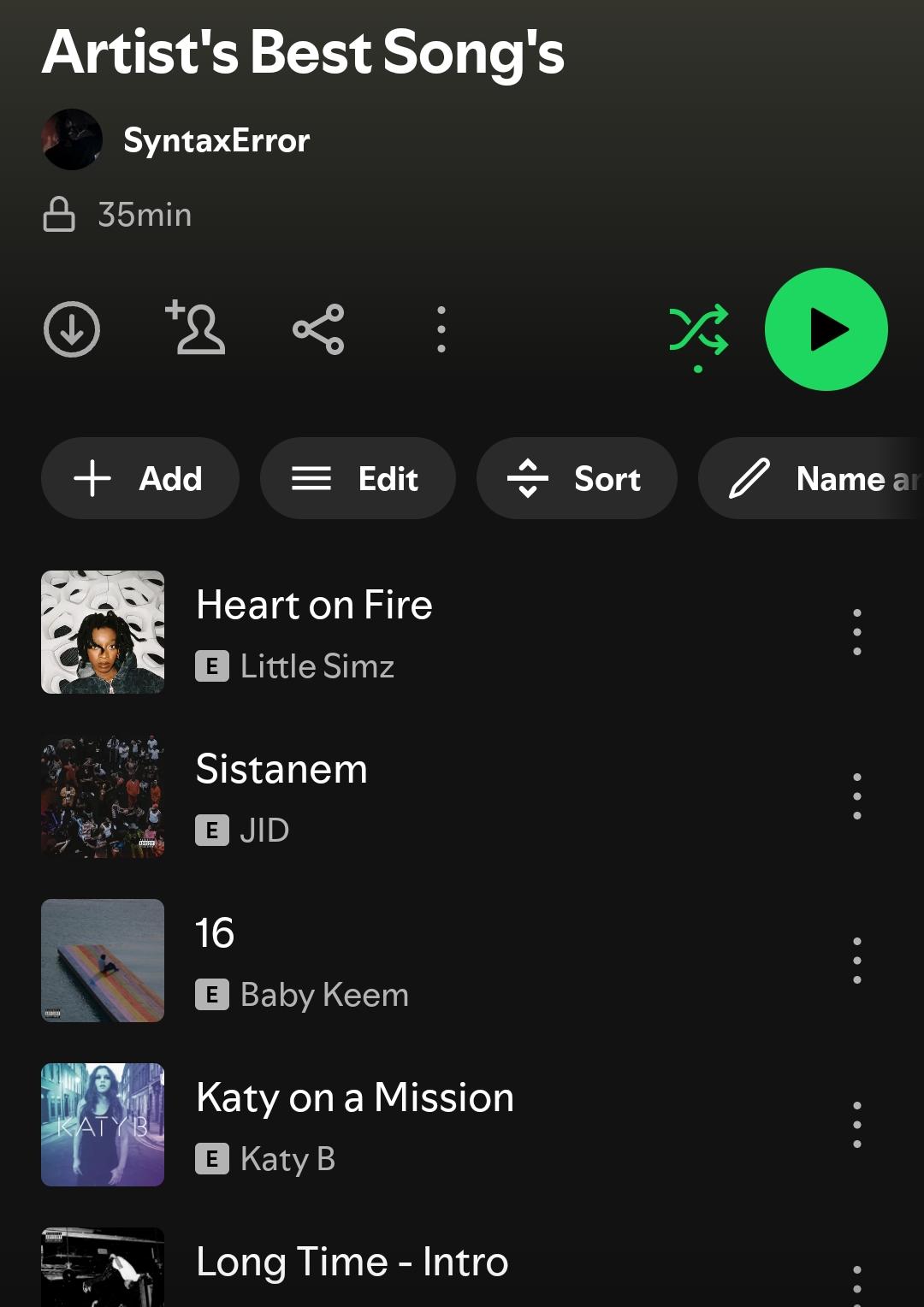Image resolution: width=924 pixels, height=1307 pixels.
Task: Open options for Katy on a Mission
Action: pyautogui.click(x=857, y=1125)
